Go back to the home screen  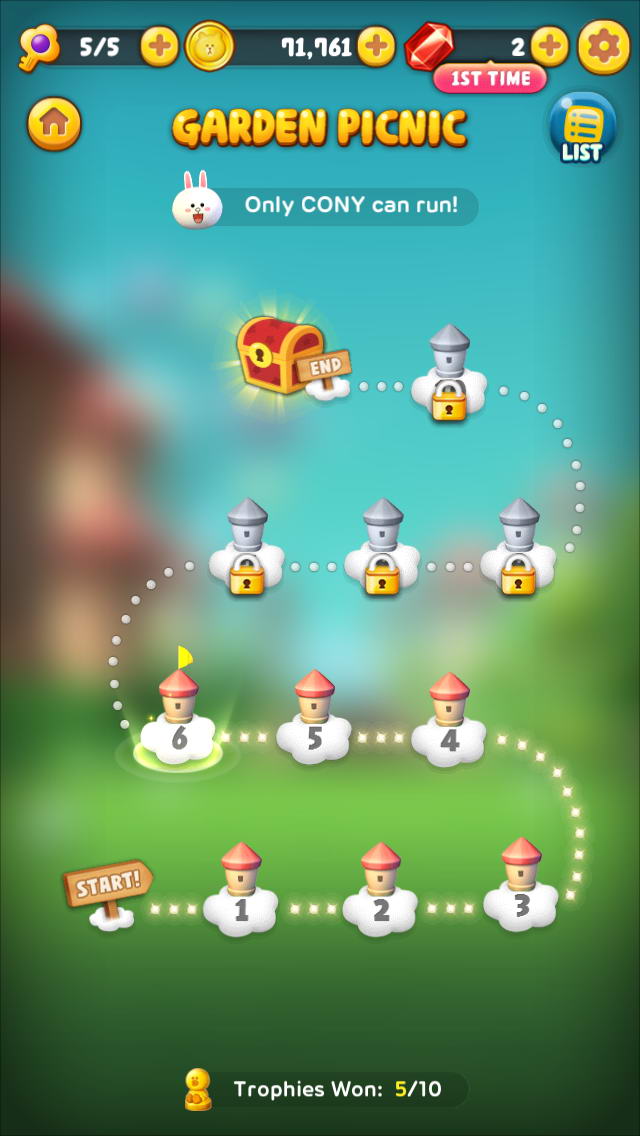(x=54, y=124)
